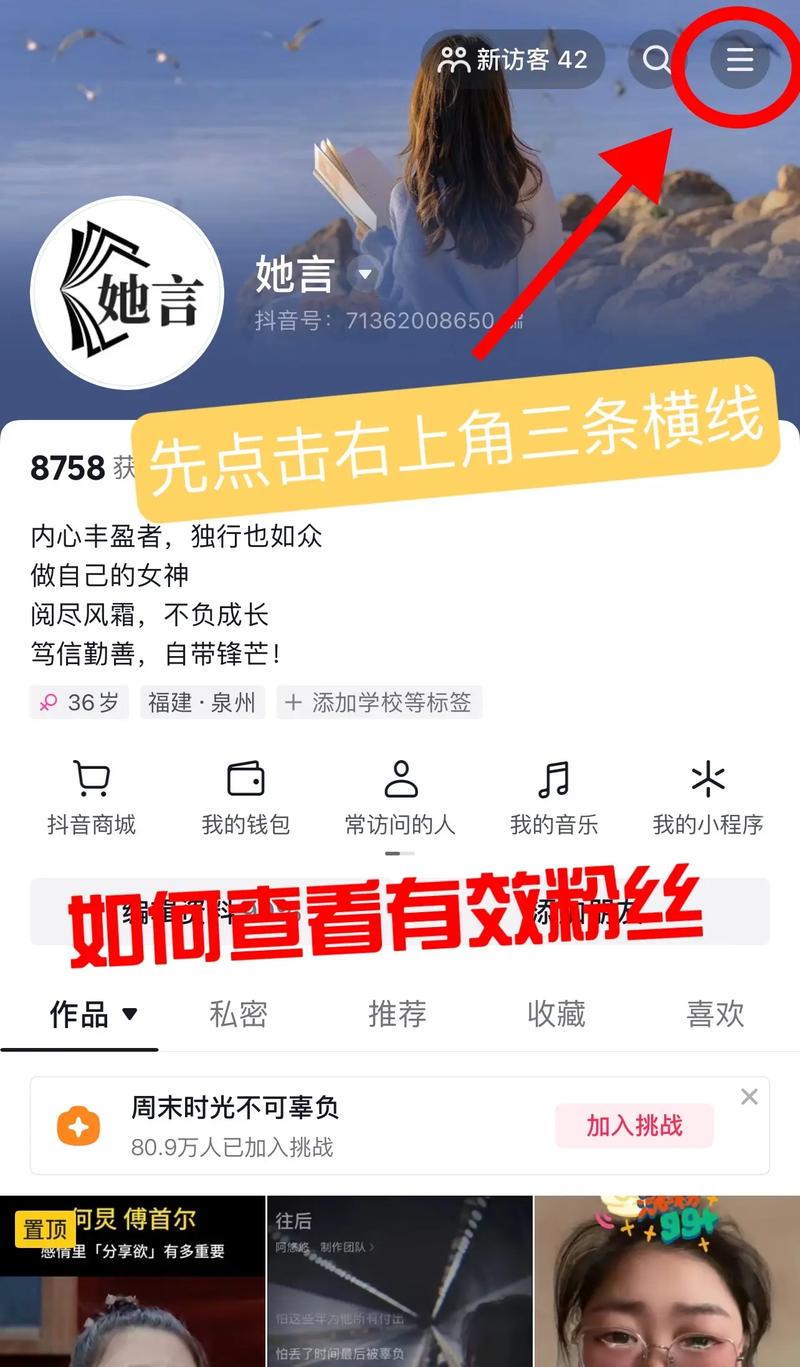Open 我的钱包 wallet
This screenshot has height=1367, width=800.
[245, 798]
